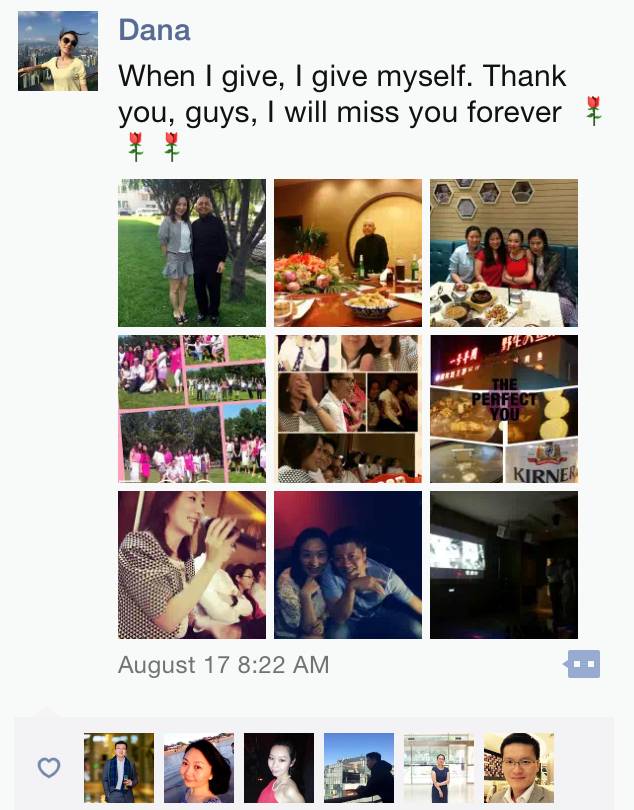
Task: View the photo of the couple on the grass
Action: (192, 253)
